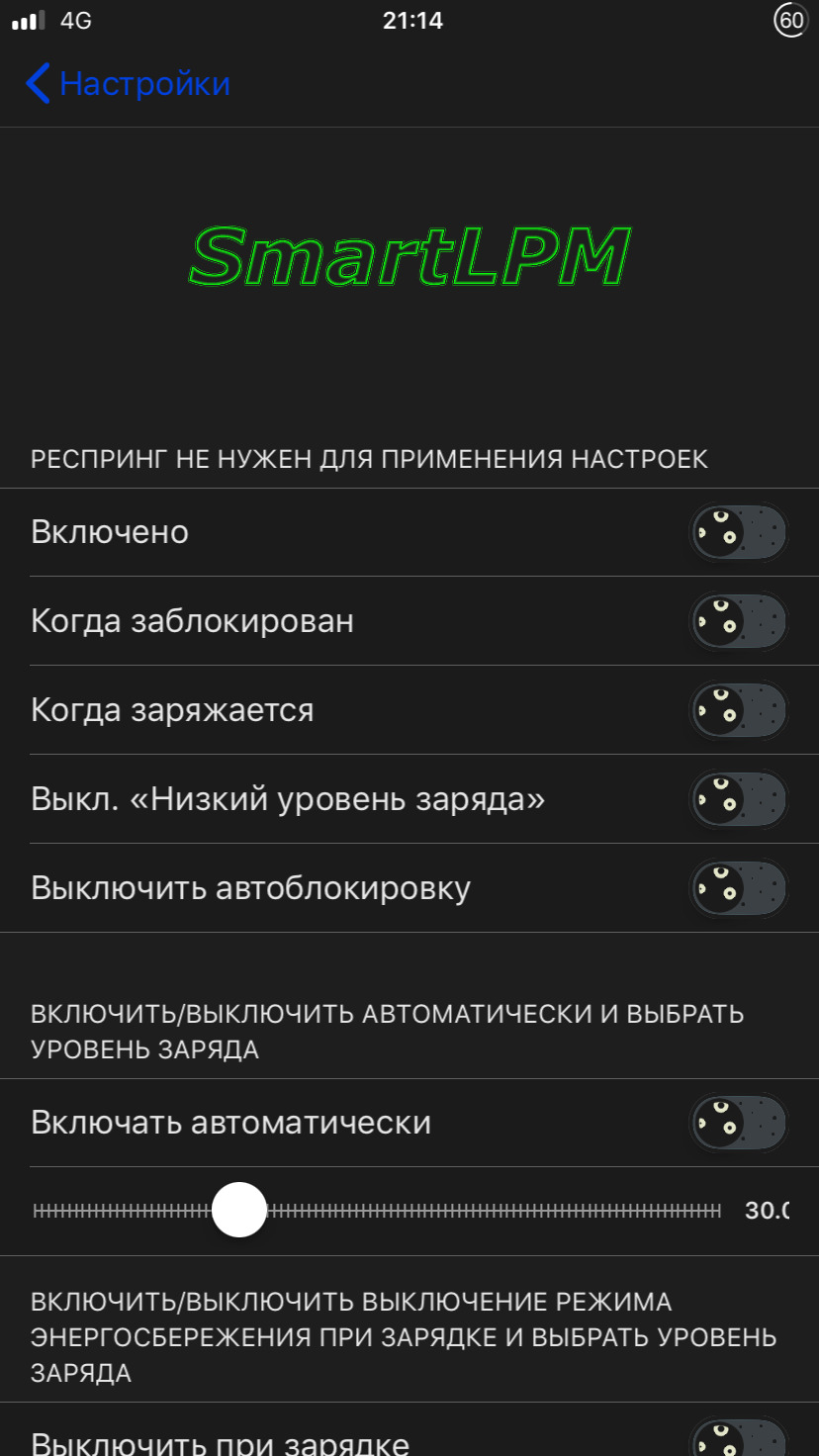This screenshot has width=819, height=1456.
Task: Toggle Включать автоматически switch
Action: [x=738, y=1123]
